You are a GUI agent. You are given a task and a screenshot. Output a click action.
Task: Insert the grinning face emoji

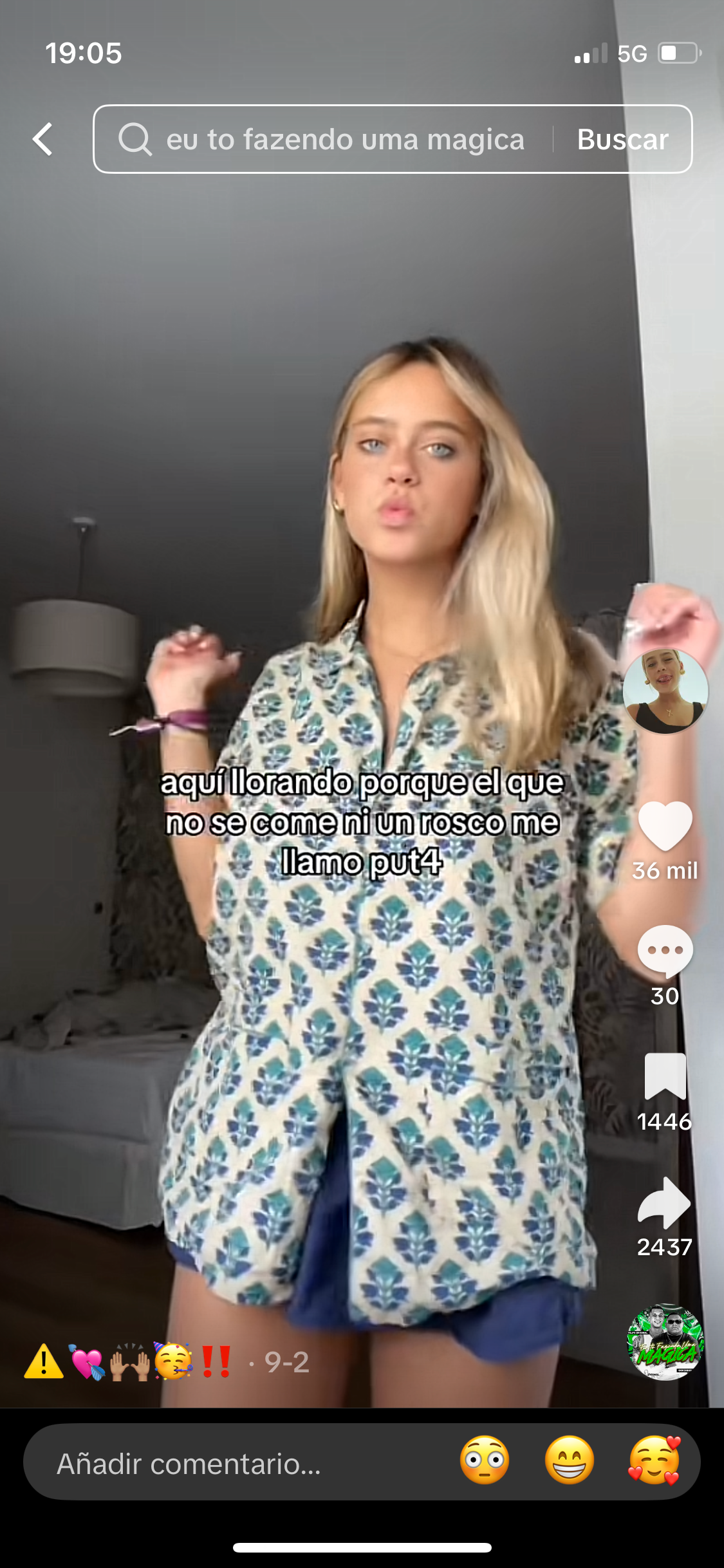point(570,1460)
